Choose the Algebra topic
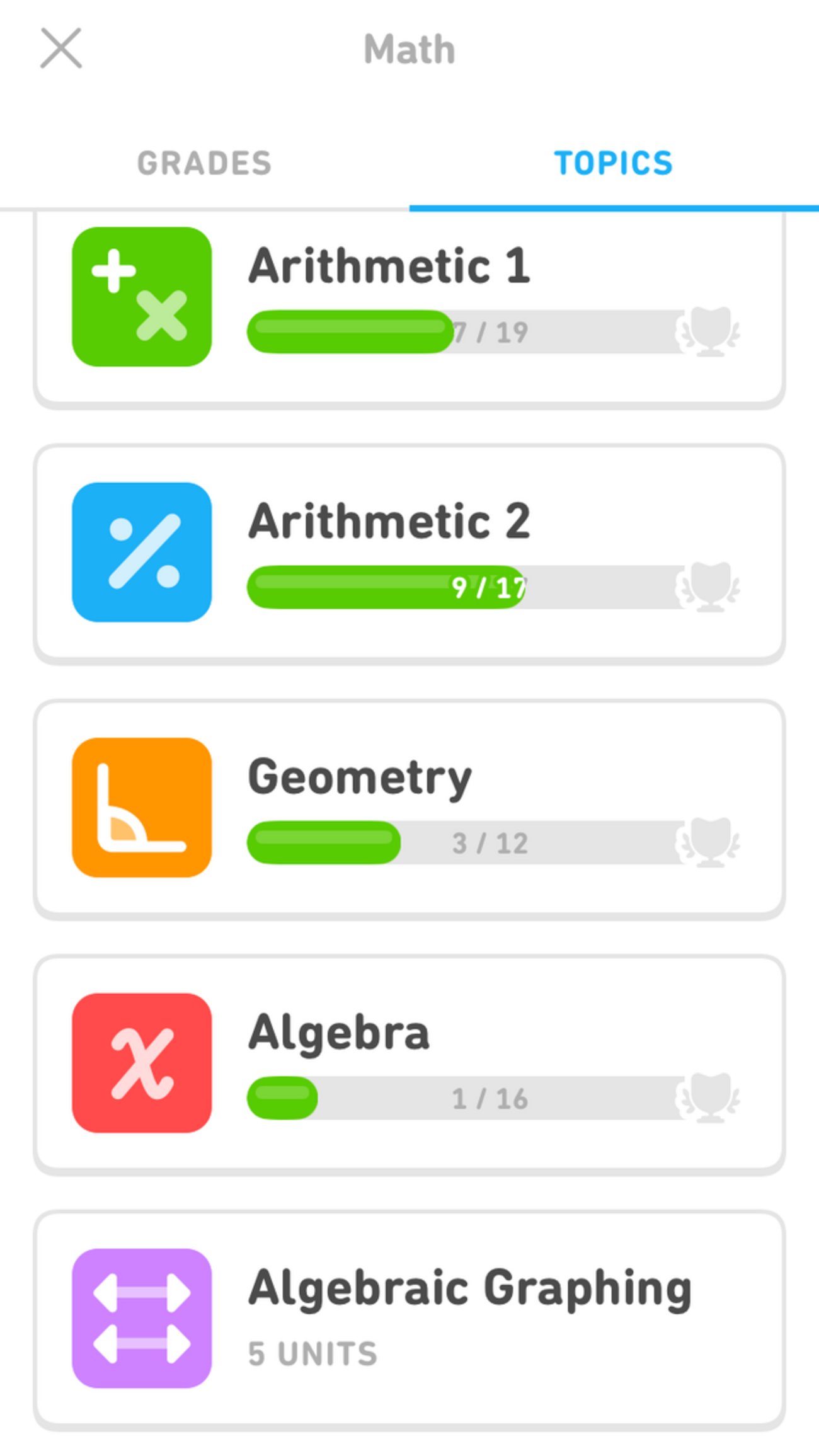This screenshot has width=819, height=1456. click(x=409, y=1063)
